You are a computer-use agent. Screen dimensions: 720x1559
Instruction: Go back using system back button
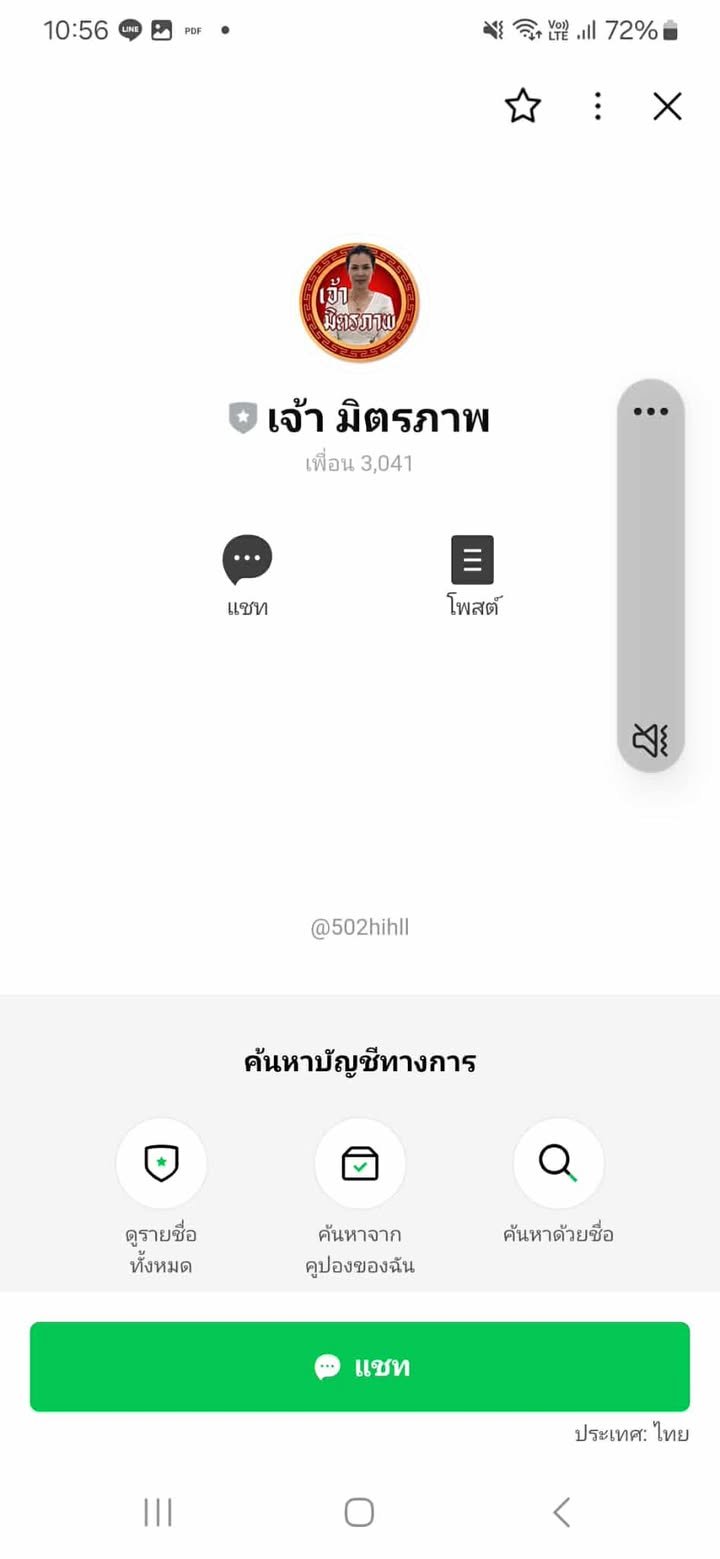tap(562, 1512)
